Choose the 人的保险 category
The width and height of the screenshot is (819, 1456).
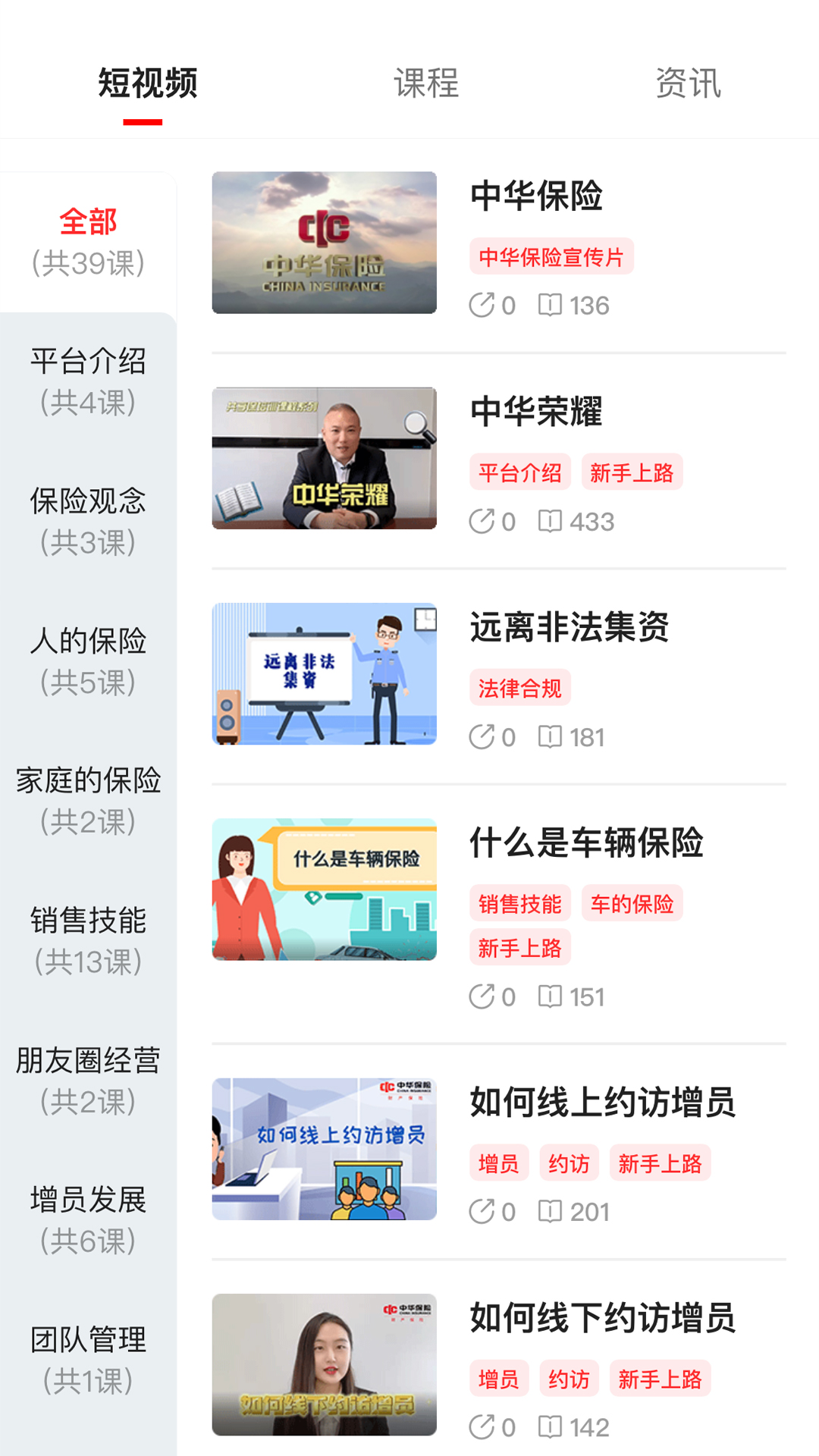[x=88, y=661]
